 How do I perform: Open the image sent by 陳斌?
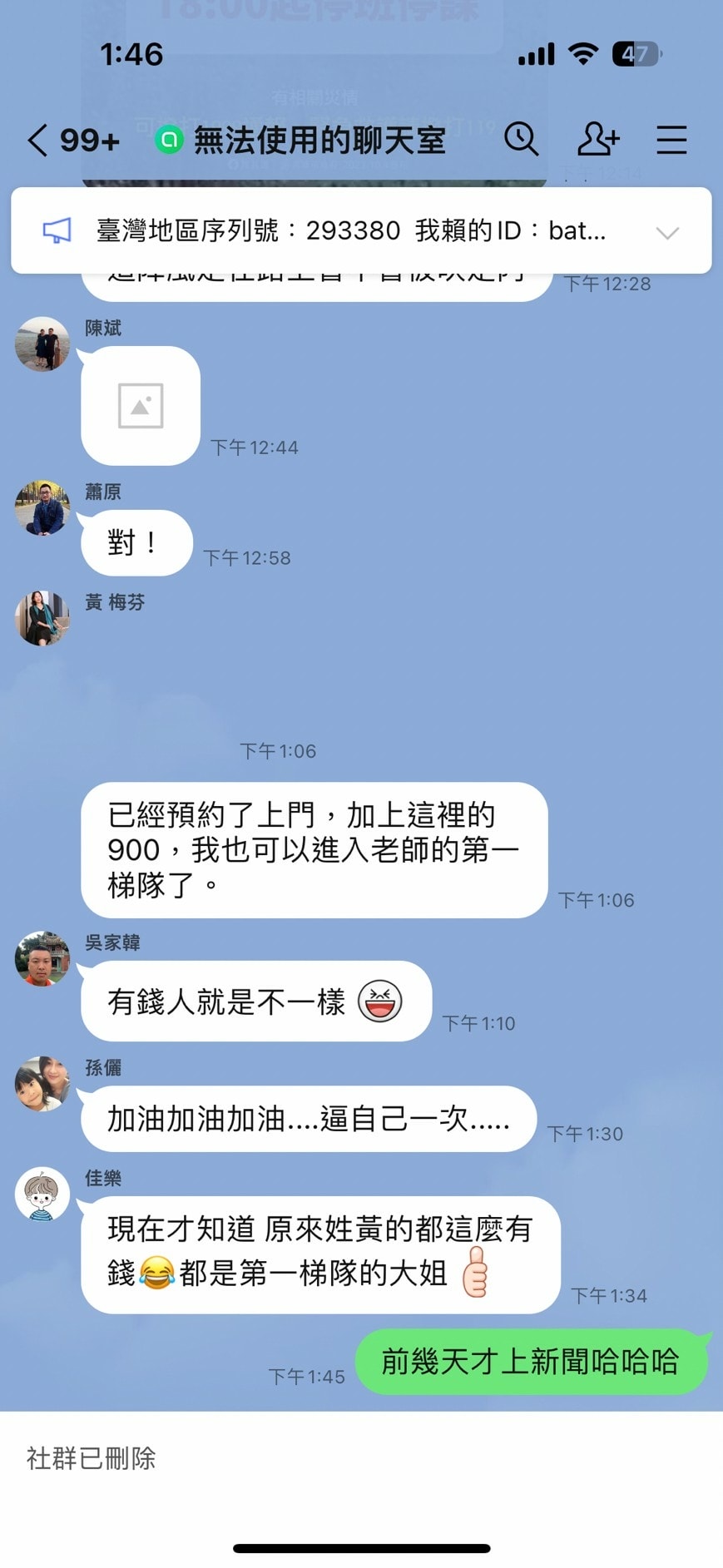pyautogui.click(x=141, y=406)
